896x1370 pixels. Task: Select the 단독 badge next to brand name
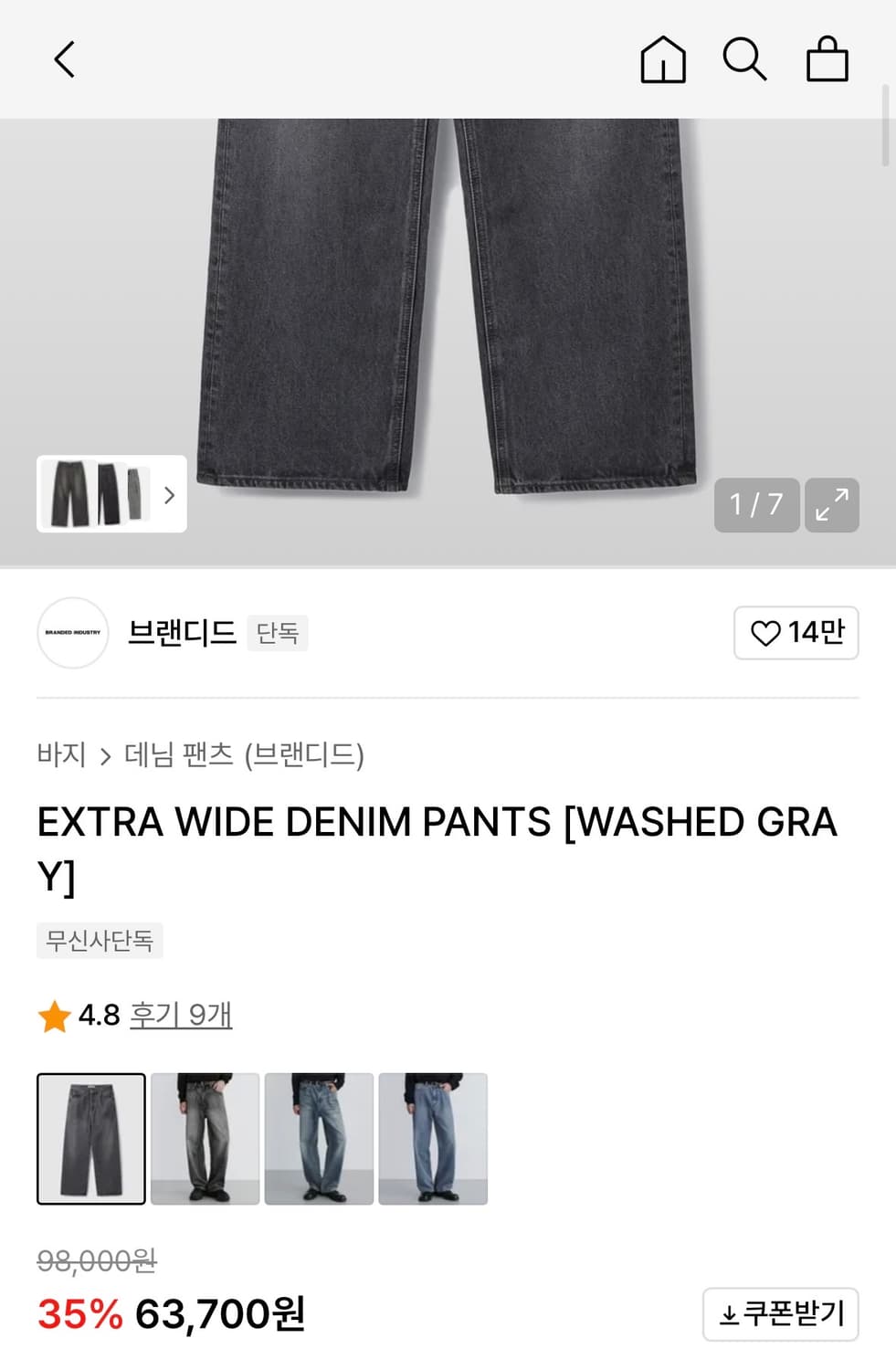point(278,633)
